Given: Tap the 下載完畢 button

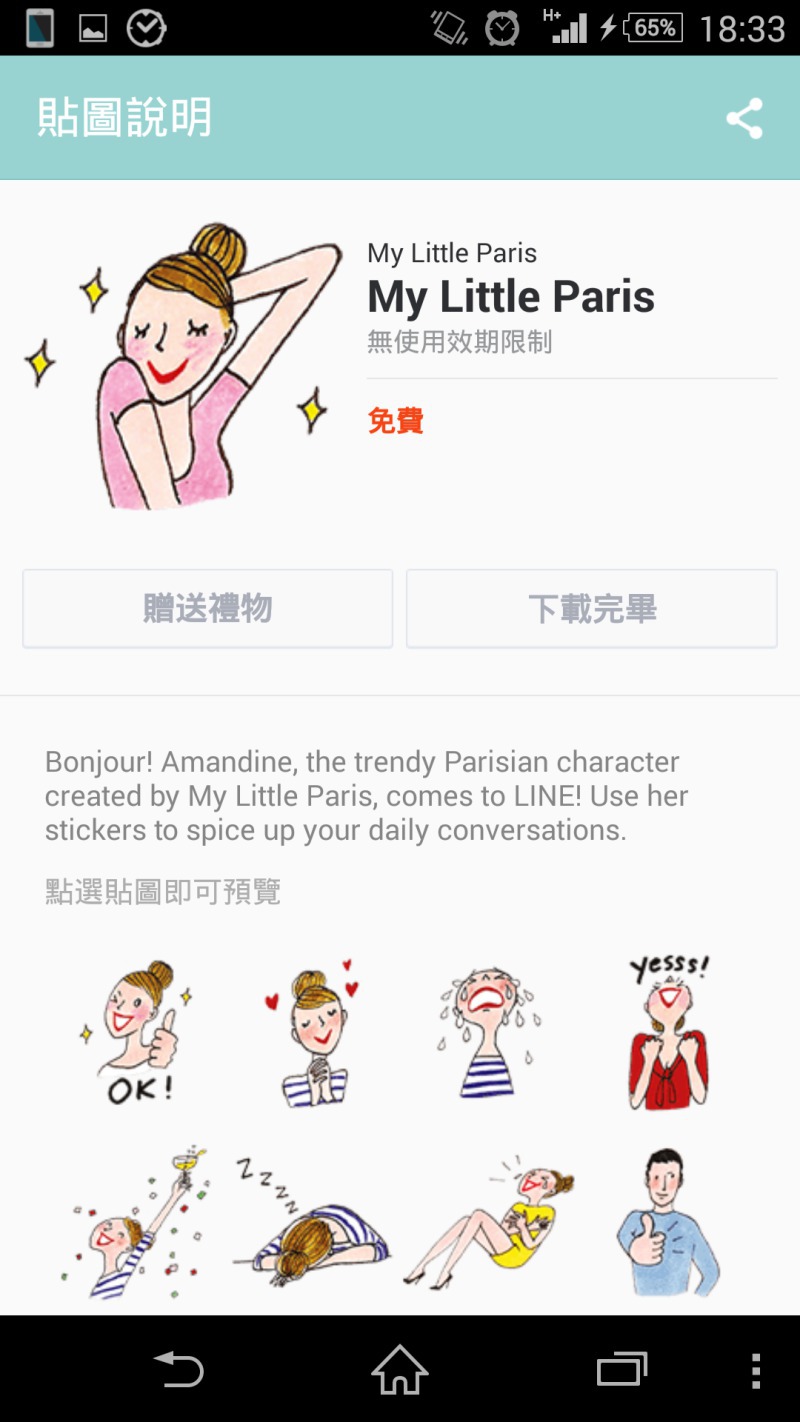Looking at the screenshot, I should click(x=592, y=608).
